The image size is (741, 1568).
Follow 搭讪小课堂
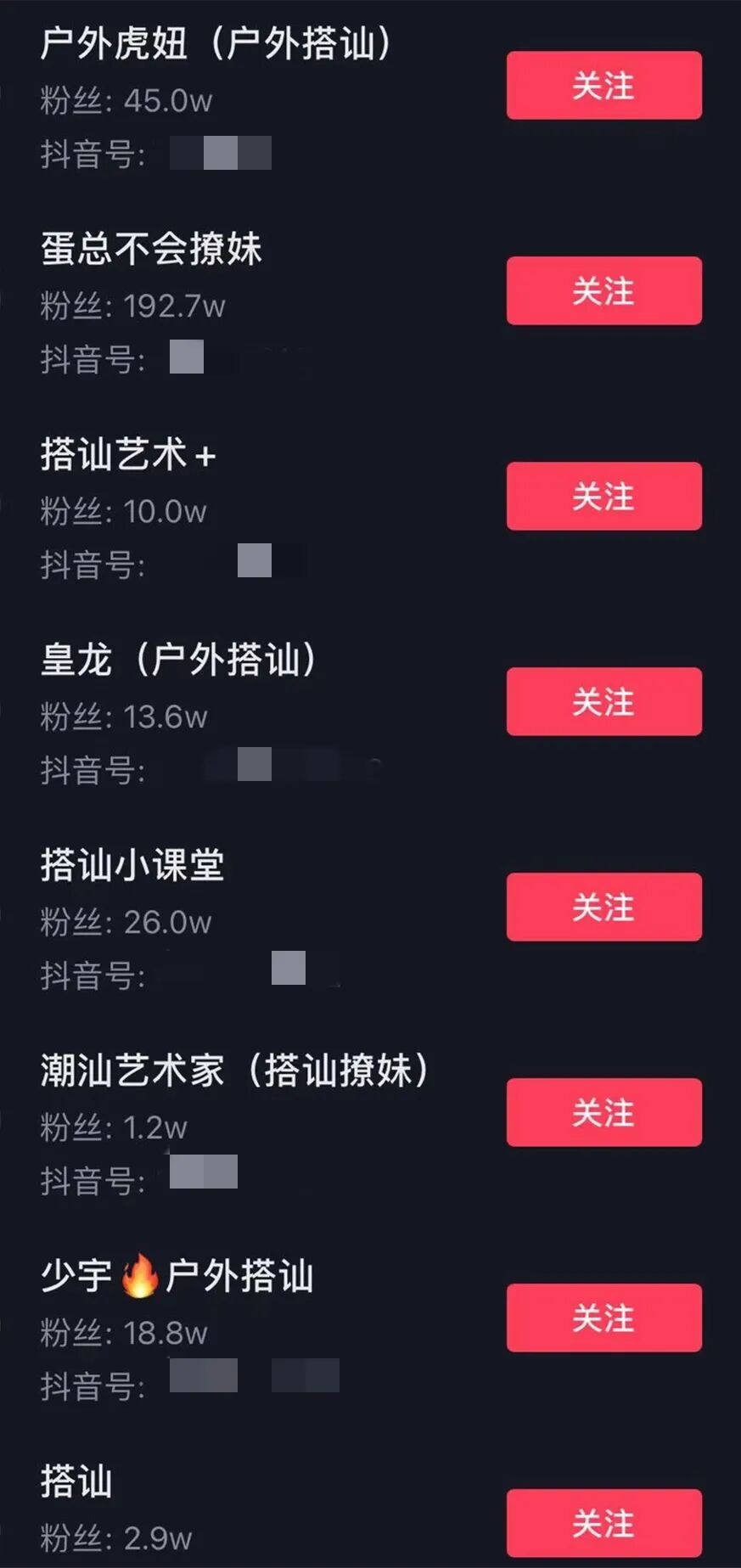[x=603, y=908]
